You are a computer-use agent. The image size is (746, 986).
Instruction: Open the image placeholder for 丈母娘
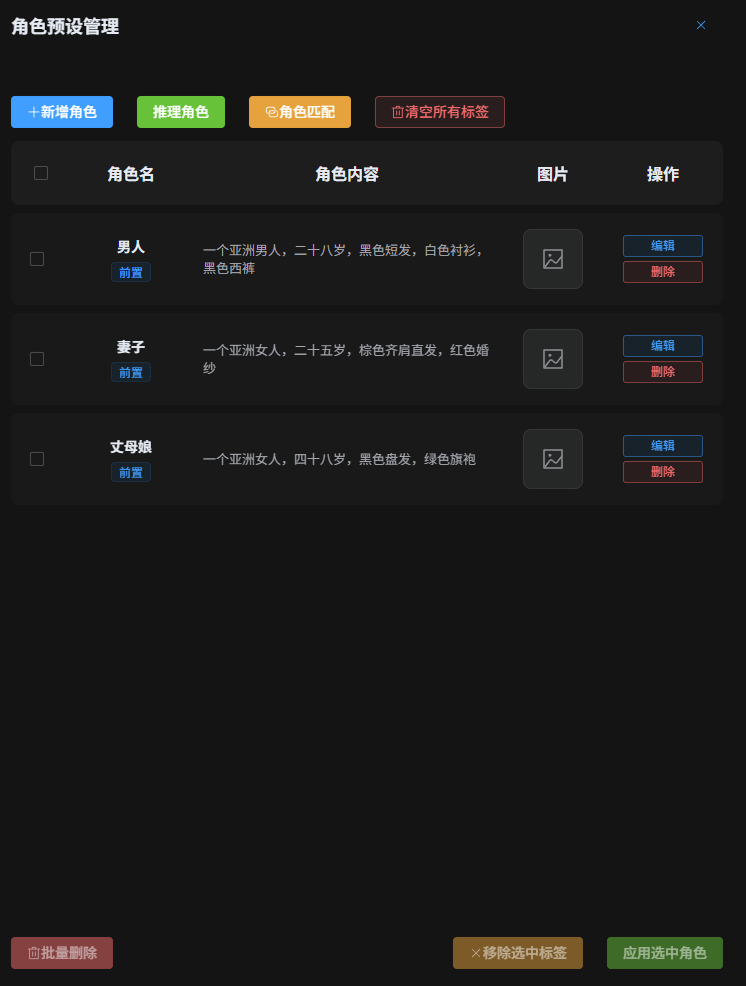(x=553, y=459)
